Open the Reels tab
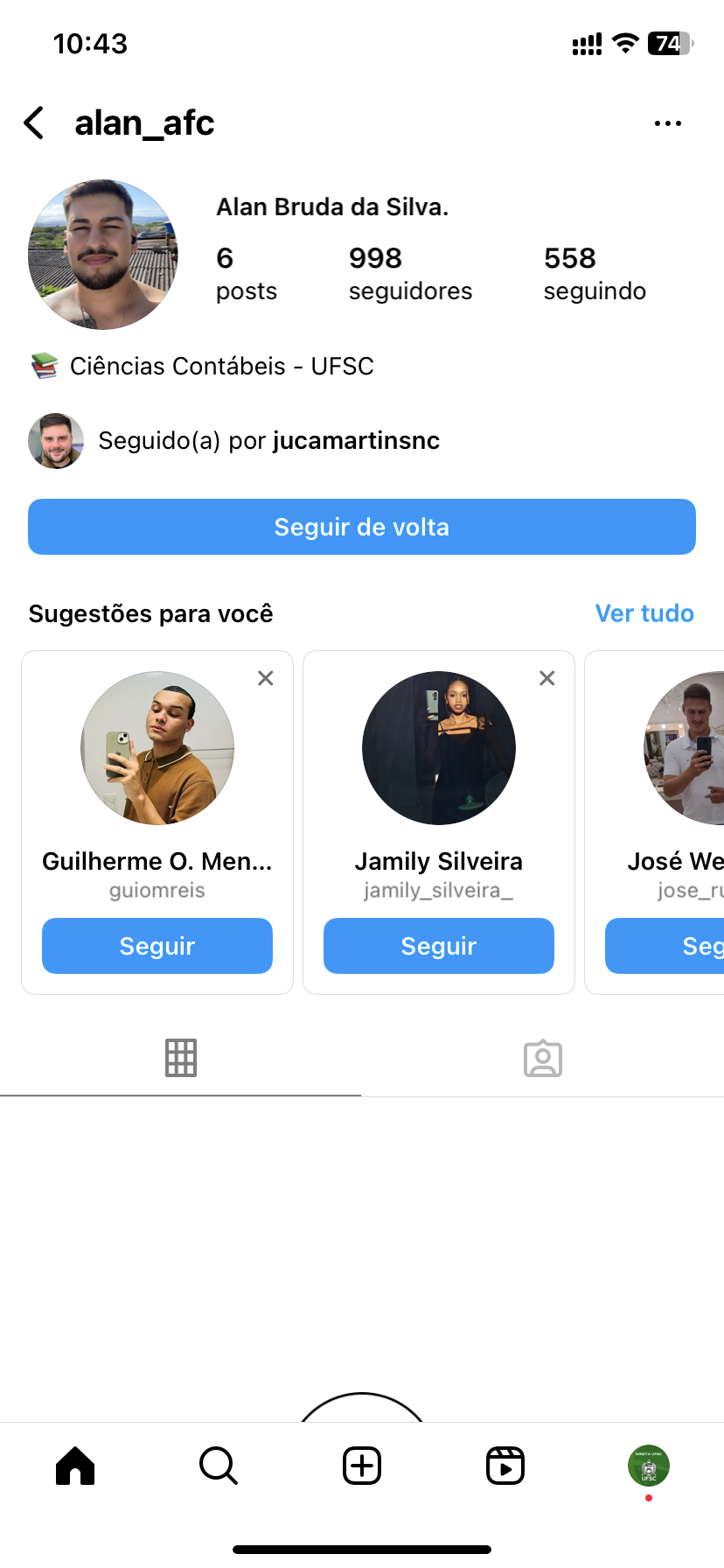 pyautogui.click(x=505, y=1466)
